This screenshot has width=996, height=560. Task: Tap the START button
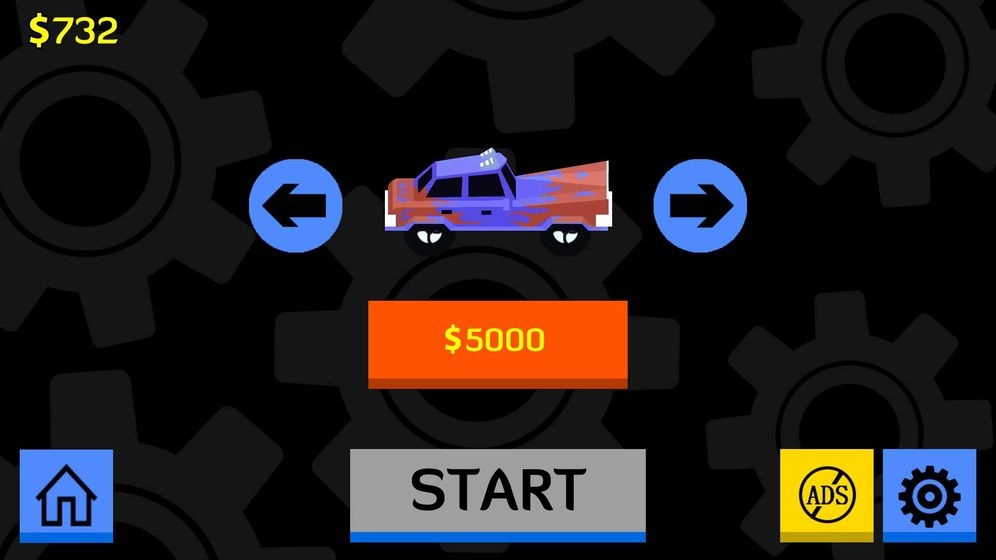497,492
